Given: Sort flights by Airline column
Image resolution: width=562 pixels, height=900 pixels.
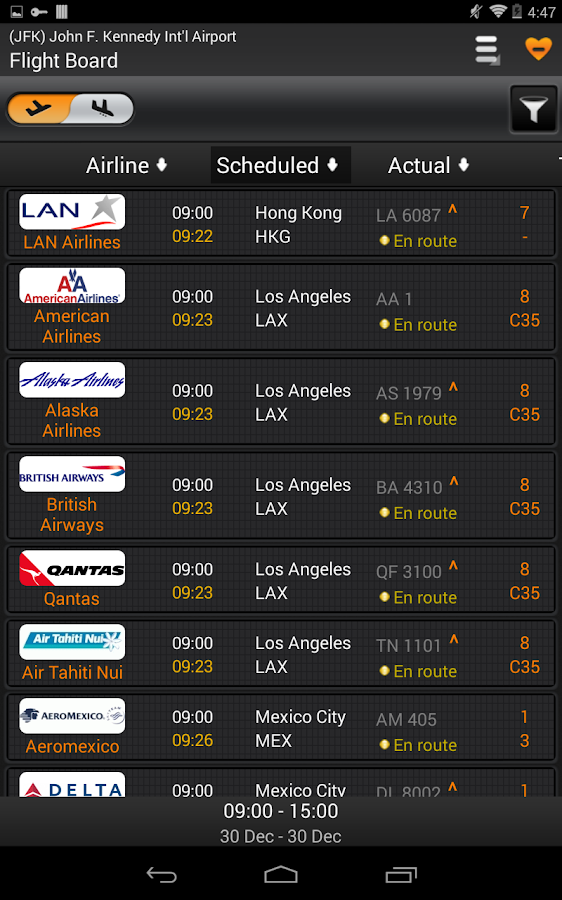Looking at the screenshot, I should click(126, 165).
